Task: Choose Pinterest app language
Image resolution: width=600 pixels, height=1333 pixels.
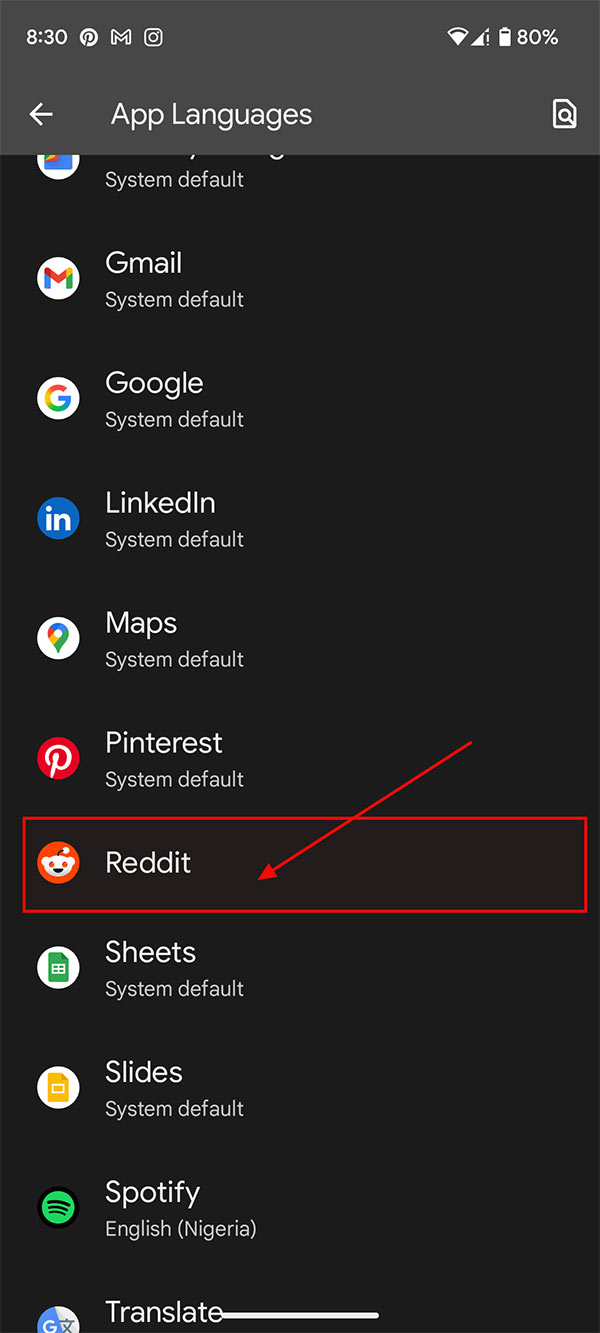Action: click(x=300, y=759)
